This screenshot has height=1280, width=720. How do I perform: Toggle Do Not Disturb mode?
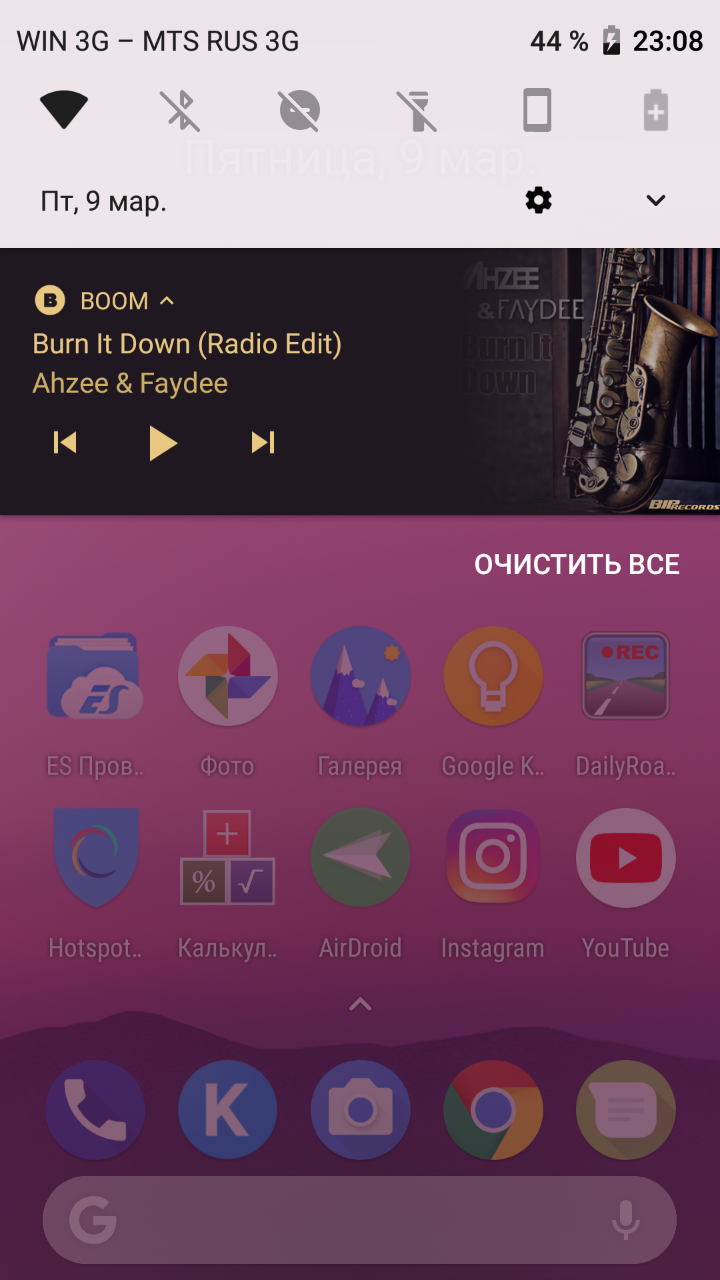pyautogui.click(x=299, y=110)
